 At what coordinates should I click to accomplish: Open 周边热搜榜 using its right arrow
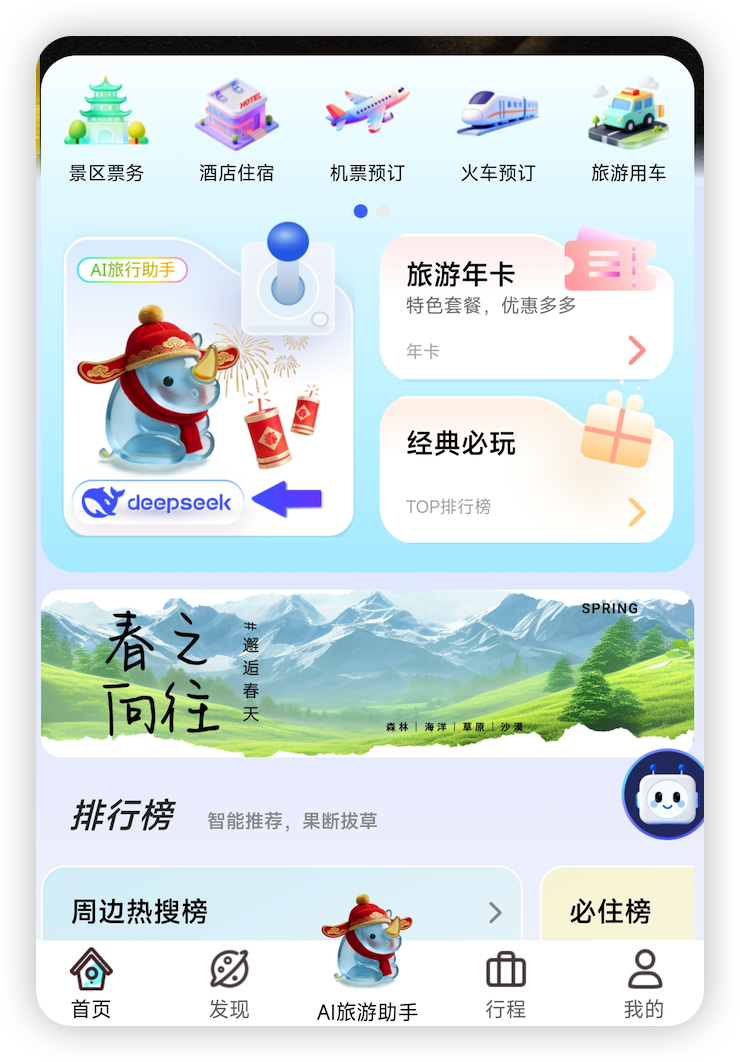tap(497, 912)
